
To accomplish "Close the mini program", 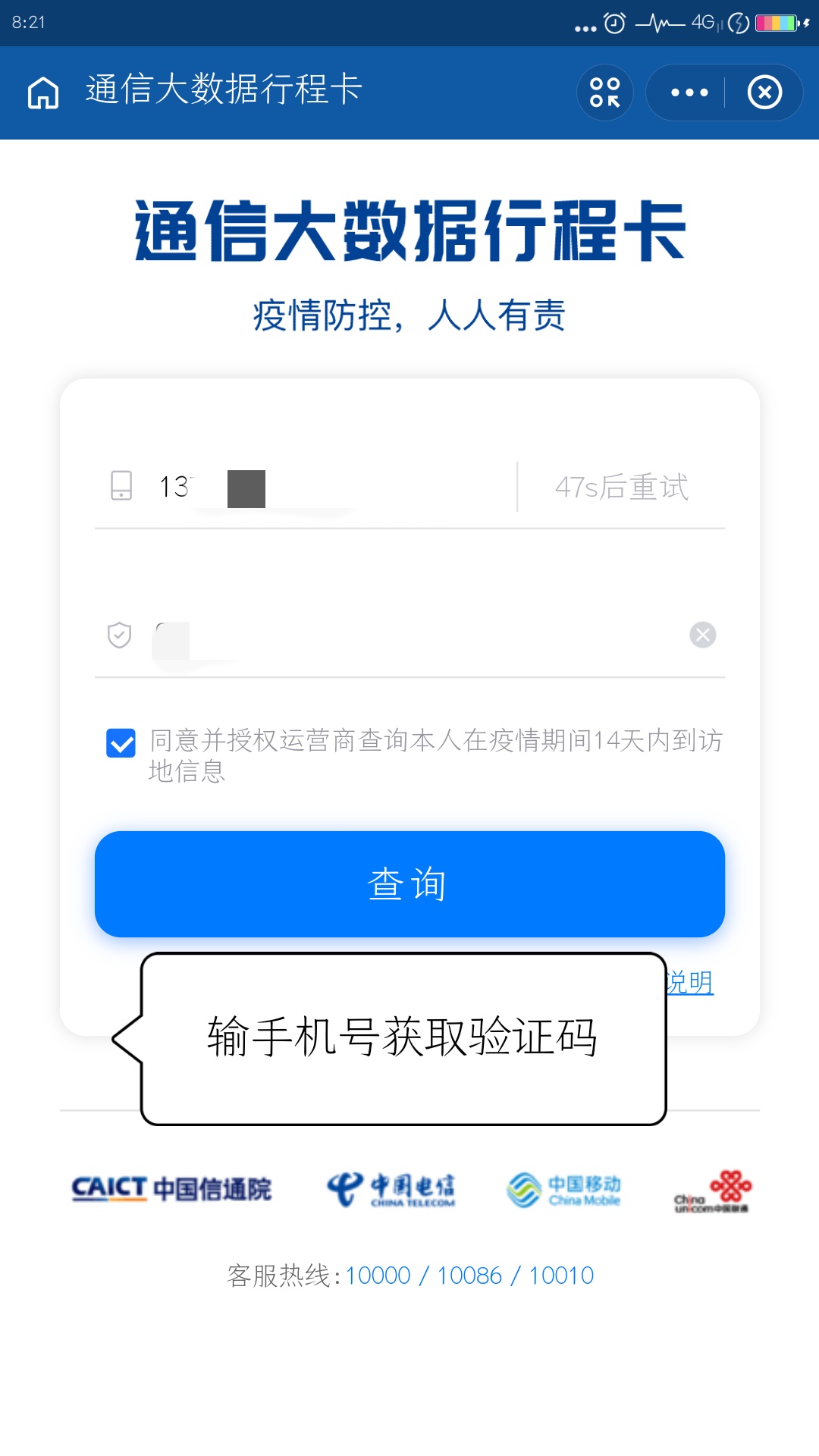I will pos(764,93).
